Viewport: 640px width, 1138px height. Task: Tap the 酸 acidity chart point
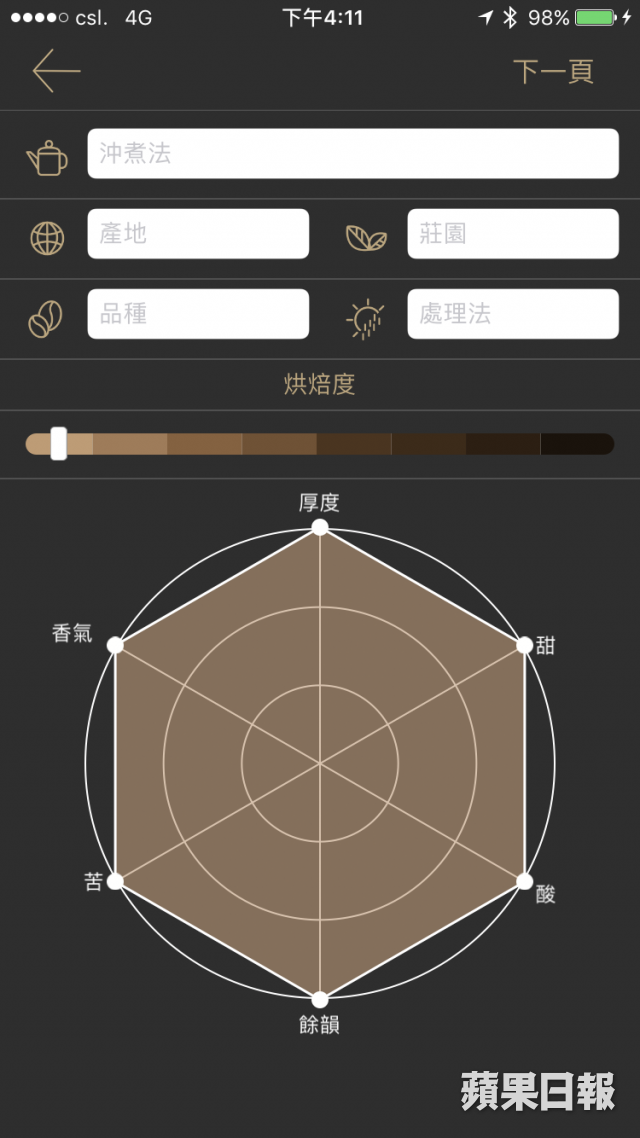[524, 881]
